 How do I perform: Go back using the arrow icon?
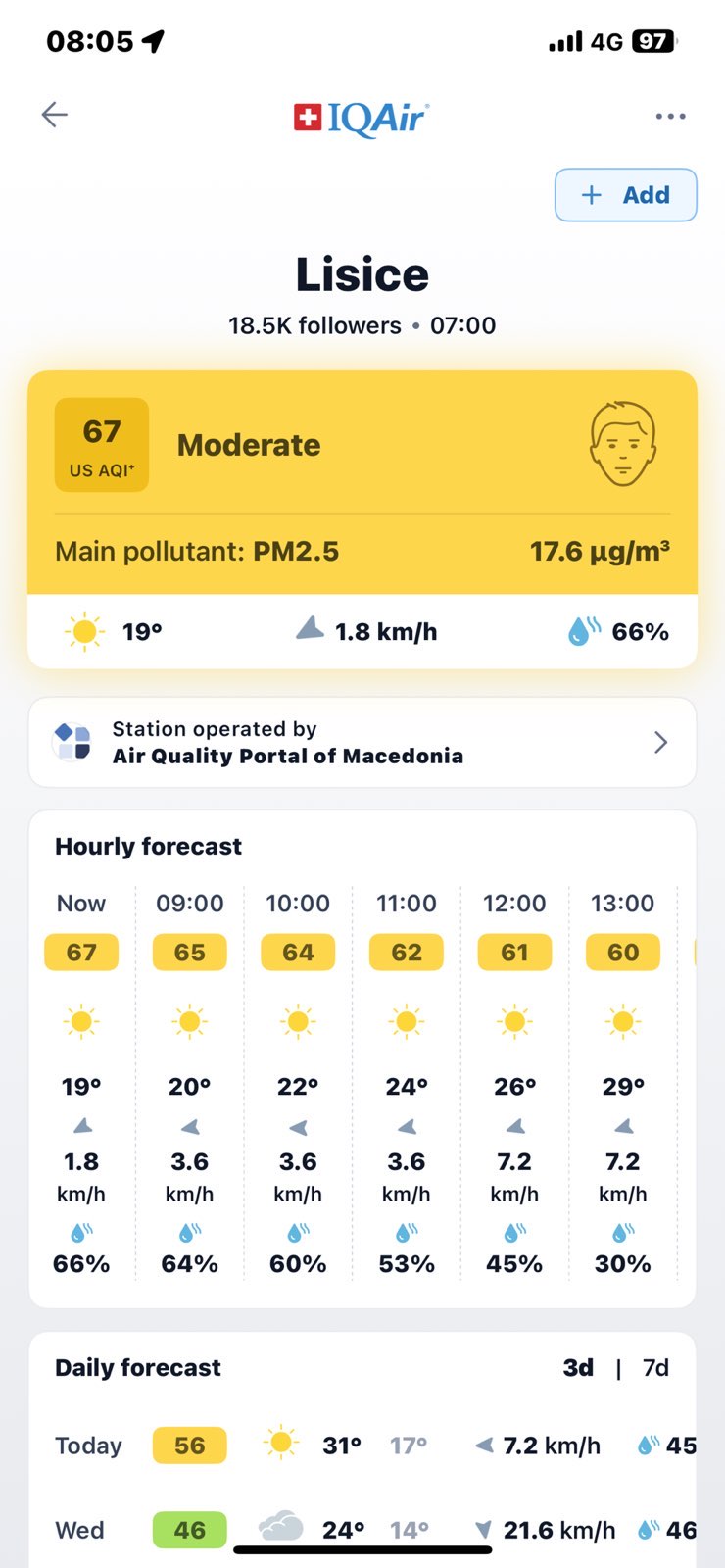tap(55, 115)
